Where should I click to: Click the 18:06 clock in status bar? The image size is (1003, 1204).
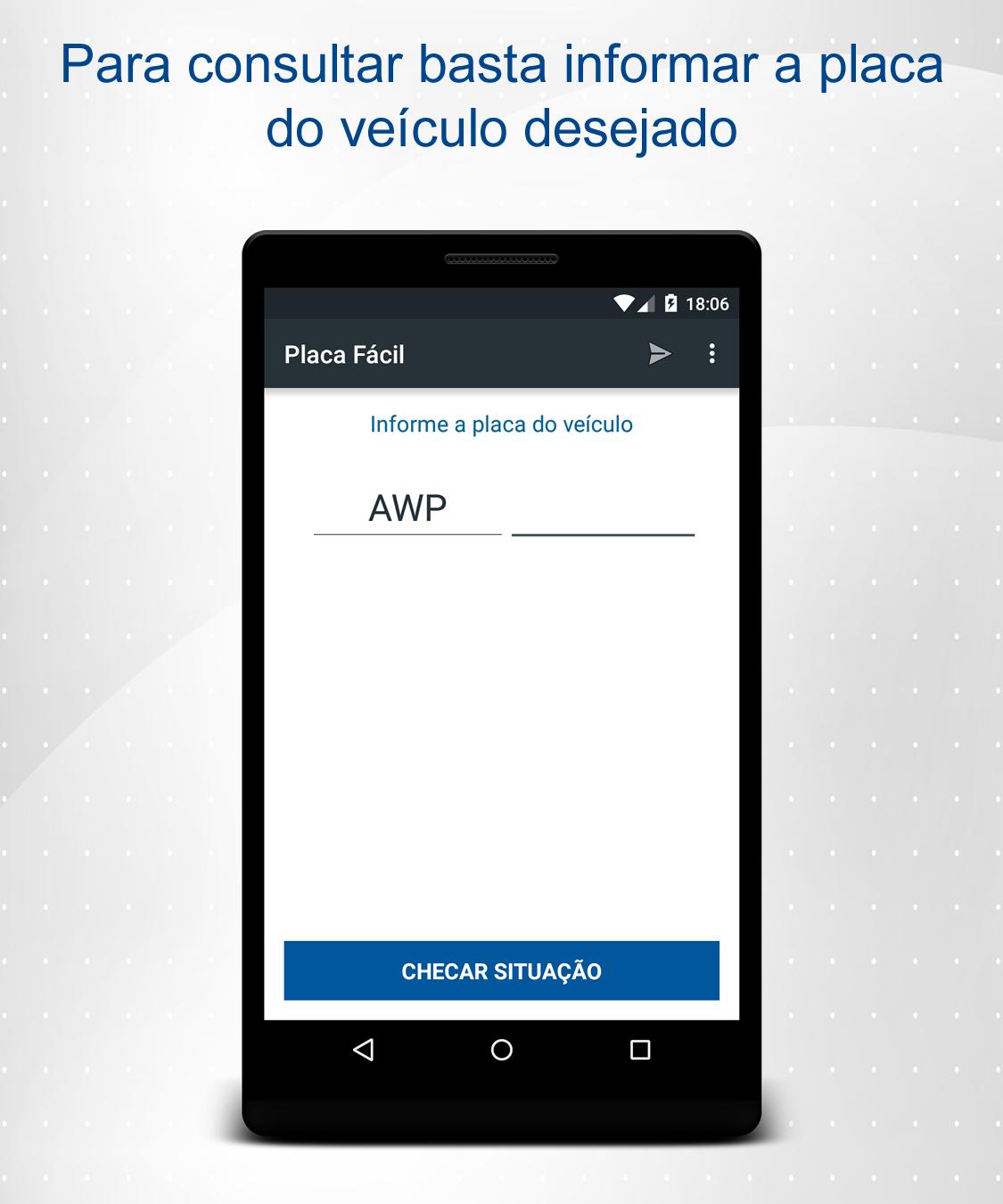[708, 302]
